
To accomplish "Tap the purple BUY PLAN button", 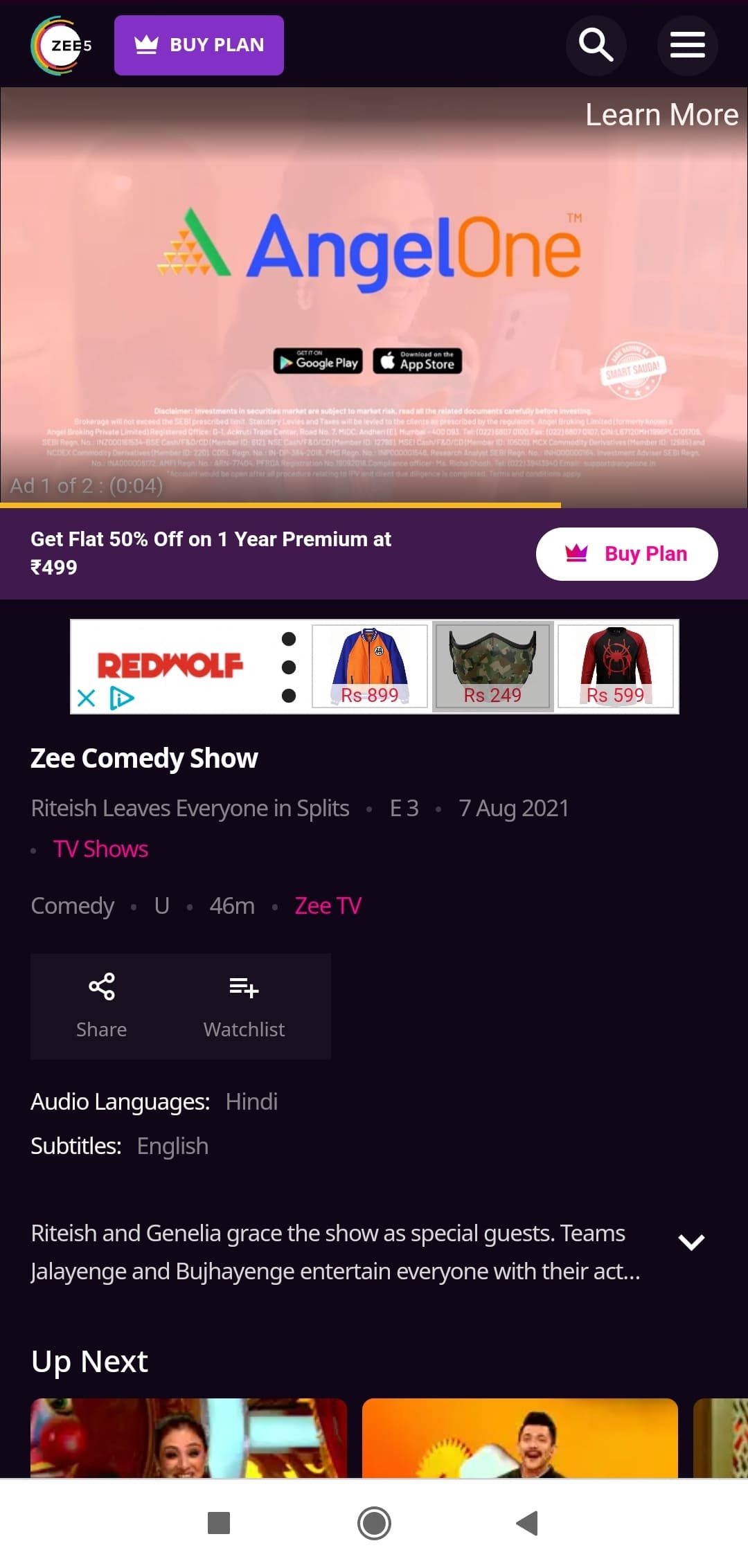I will click(199, 46).
